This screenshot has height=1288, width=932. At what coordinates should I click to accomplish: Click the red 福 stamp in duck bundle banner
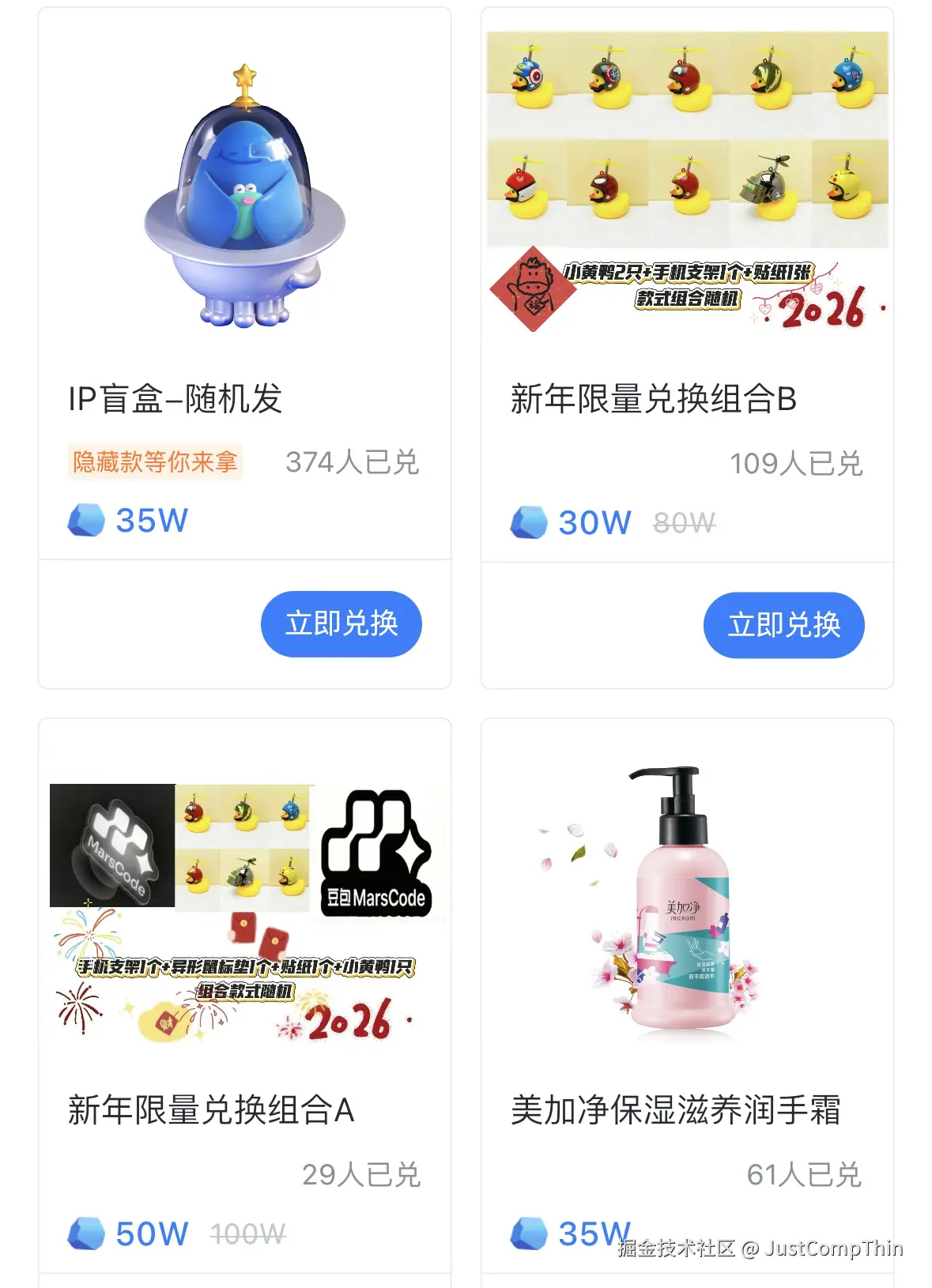tap(534, 292)
